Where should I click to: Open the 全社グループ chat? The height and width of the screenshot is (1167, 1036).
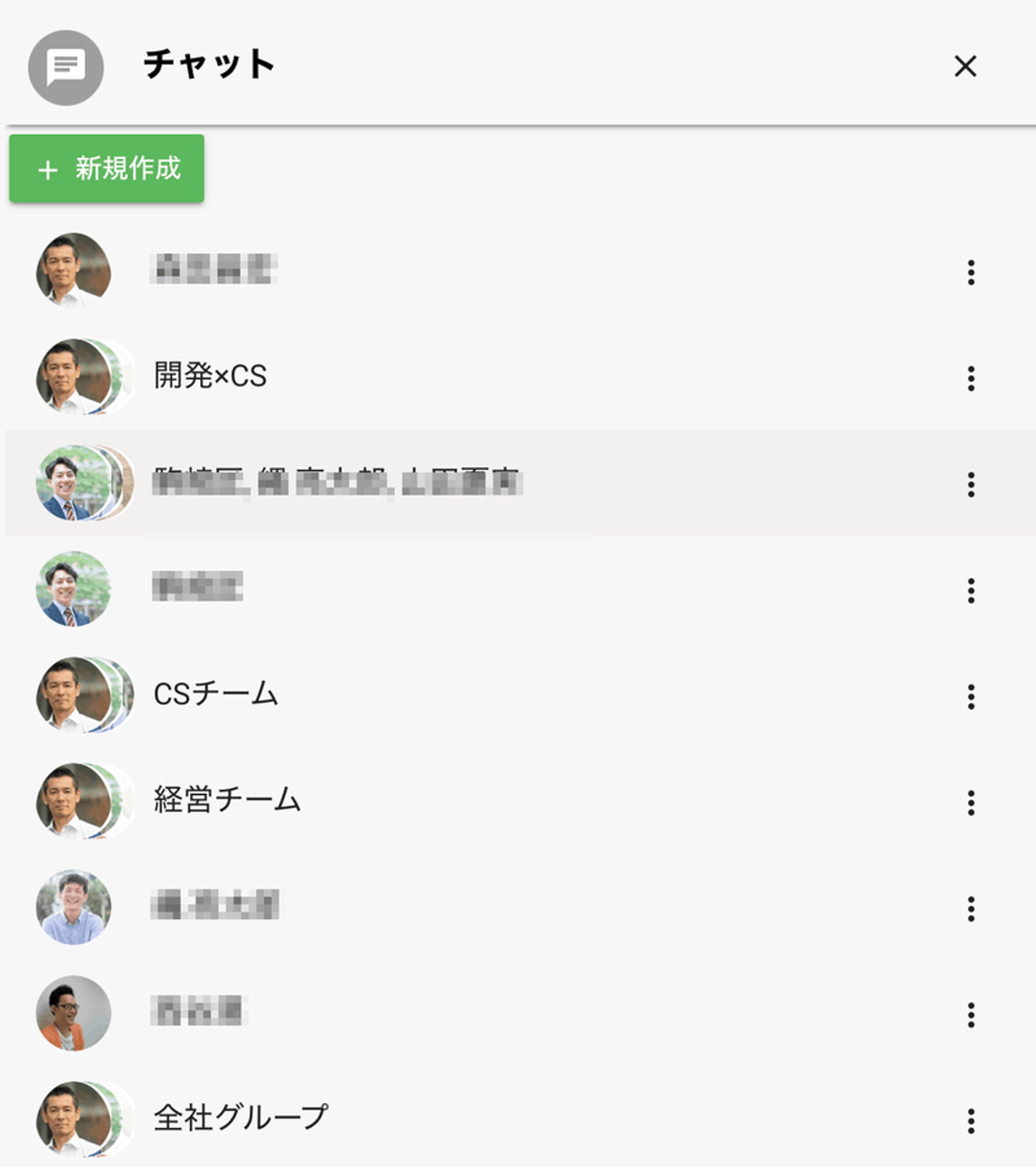tap(240, 1119)
